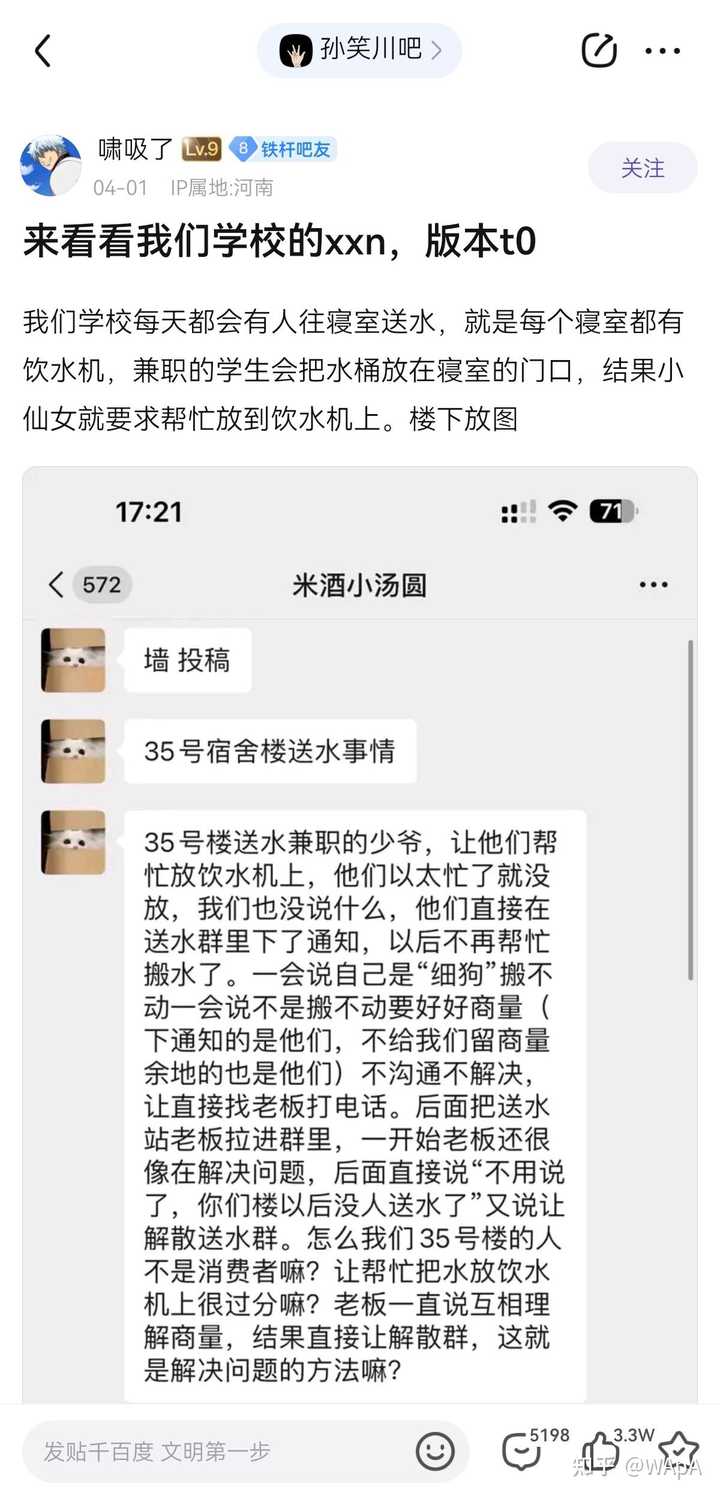Open the 孙笑川吧 forum chip
Screen dimensions: 720x1499
tap(360, 50)
